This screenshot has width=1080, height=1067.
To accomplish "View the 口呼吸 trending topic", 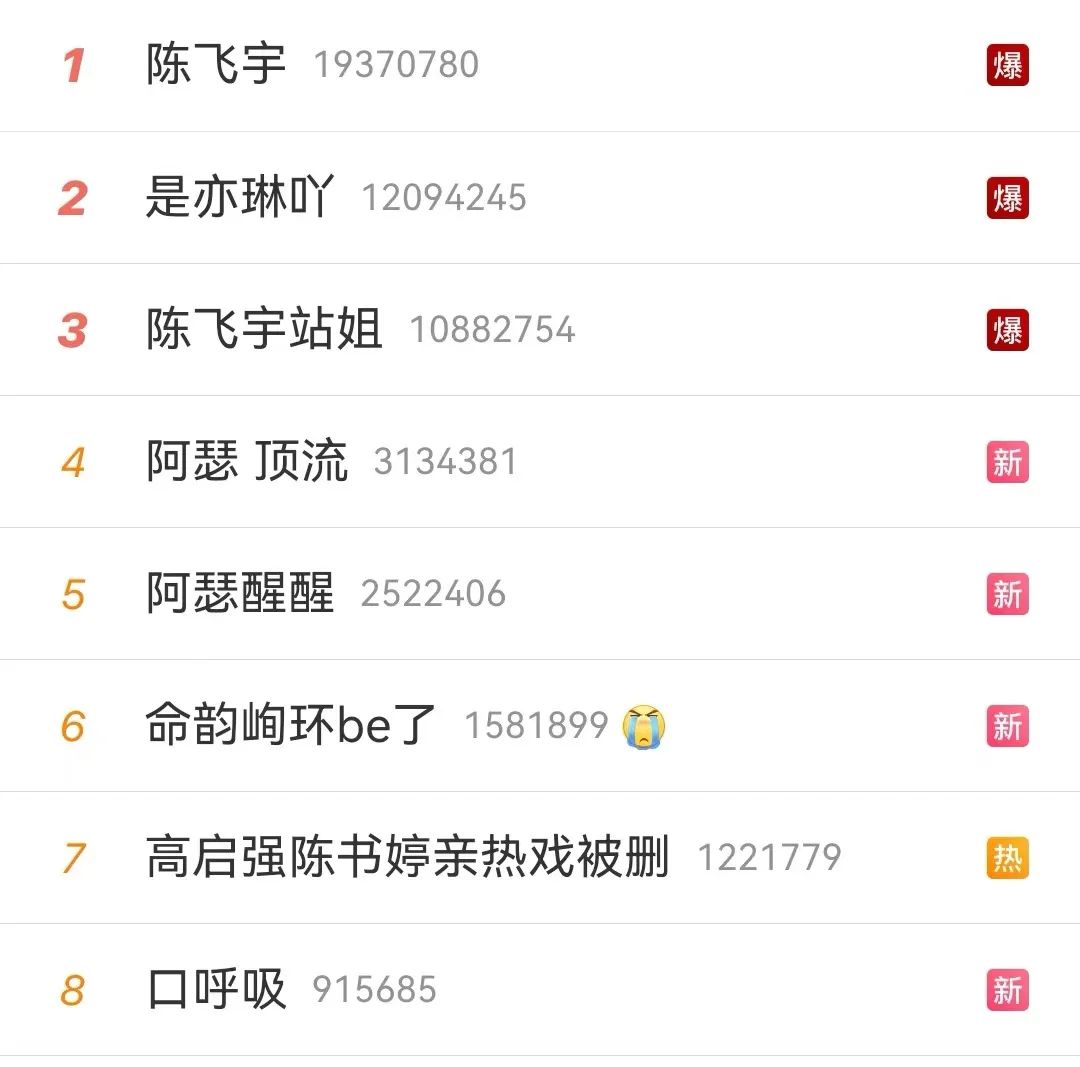I will [x=216, y=990].
